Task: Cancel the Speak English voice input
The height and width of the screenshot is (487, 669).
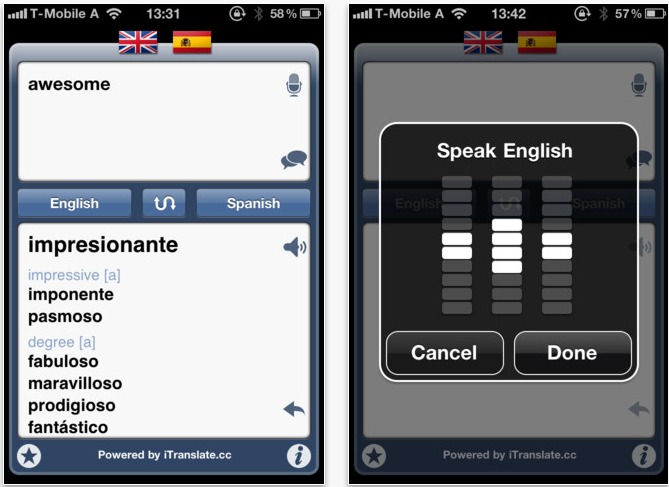Action: click(x=444, y=353)
